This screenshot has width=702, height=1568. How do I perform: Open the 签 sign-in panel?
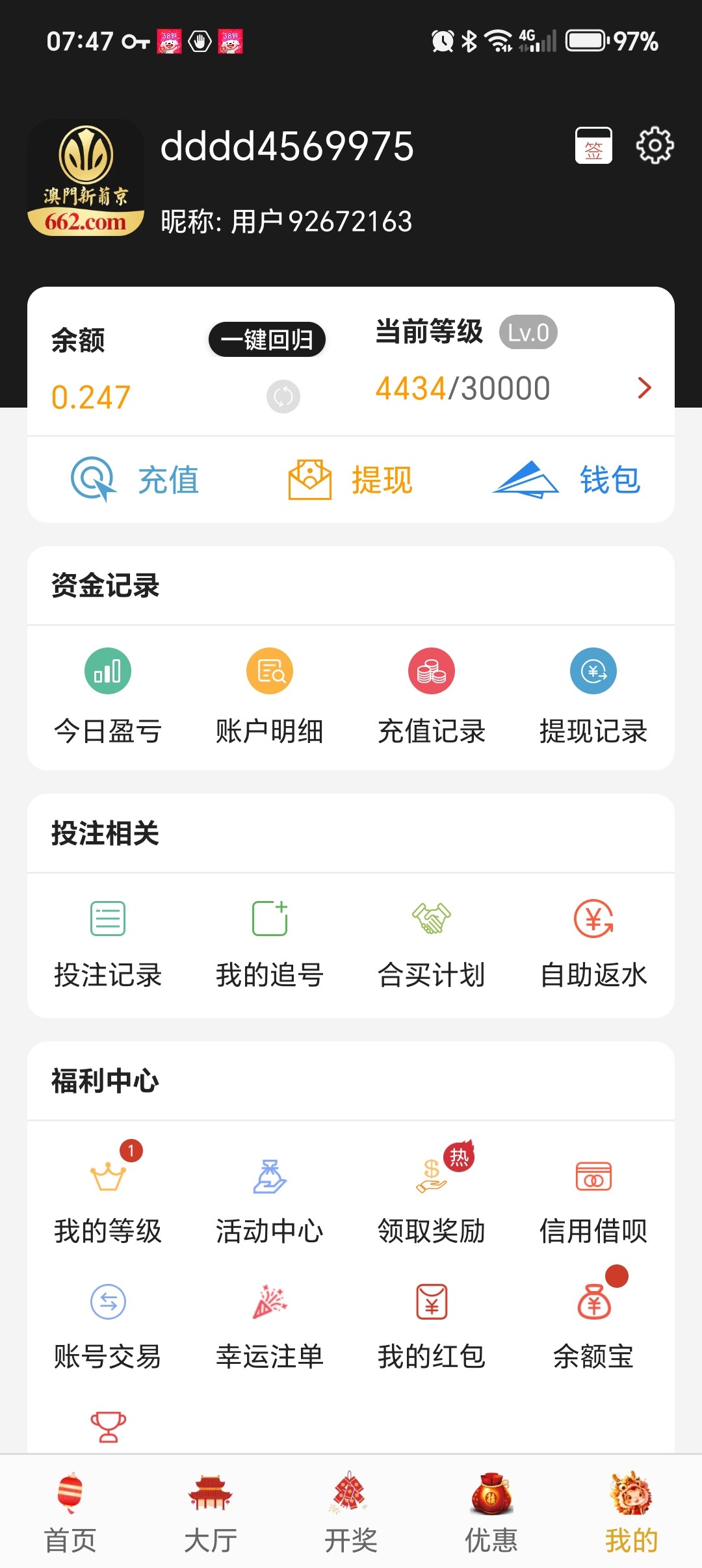point(593,146)
